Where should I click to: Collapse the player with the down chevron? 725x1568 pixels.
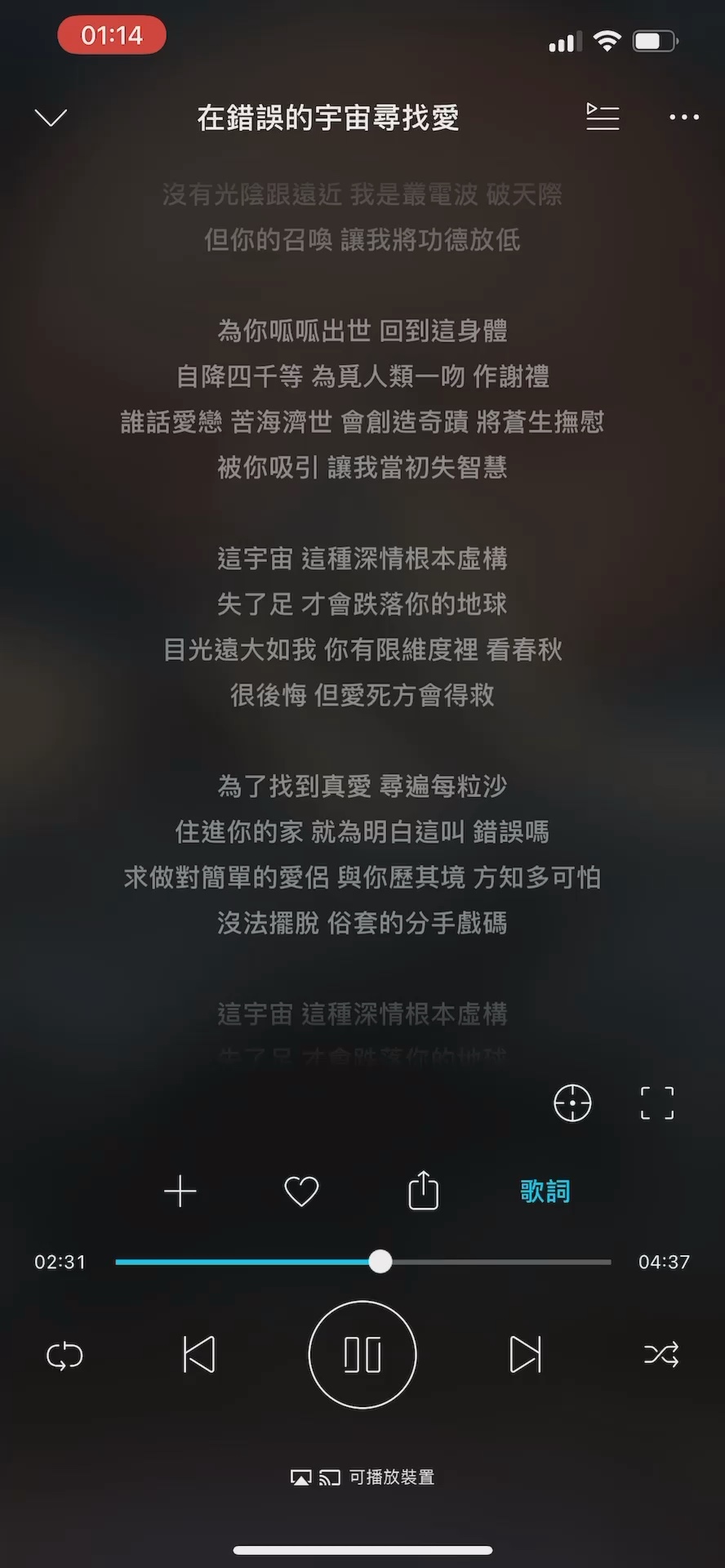(51, 118)
